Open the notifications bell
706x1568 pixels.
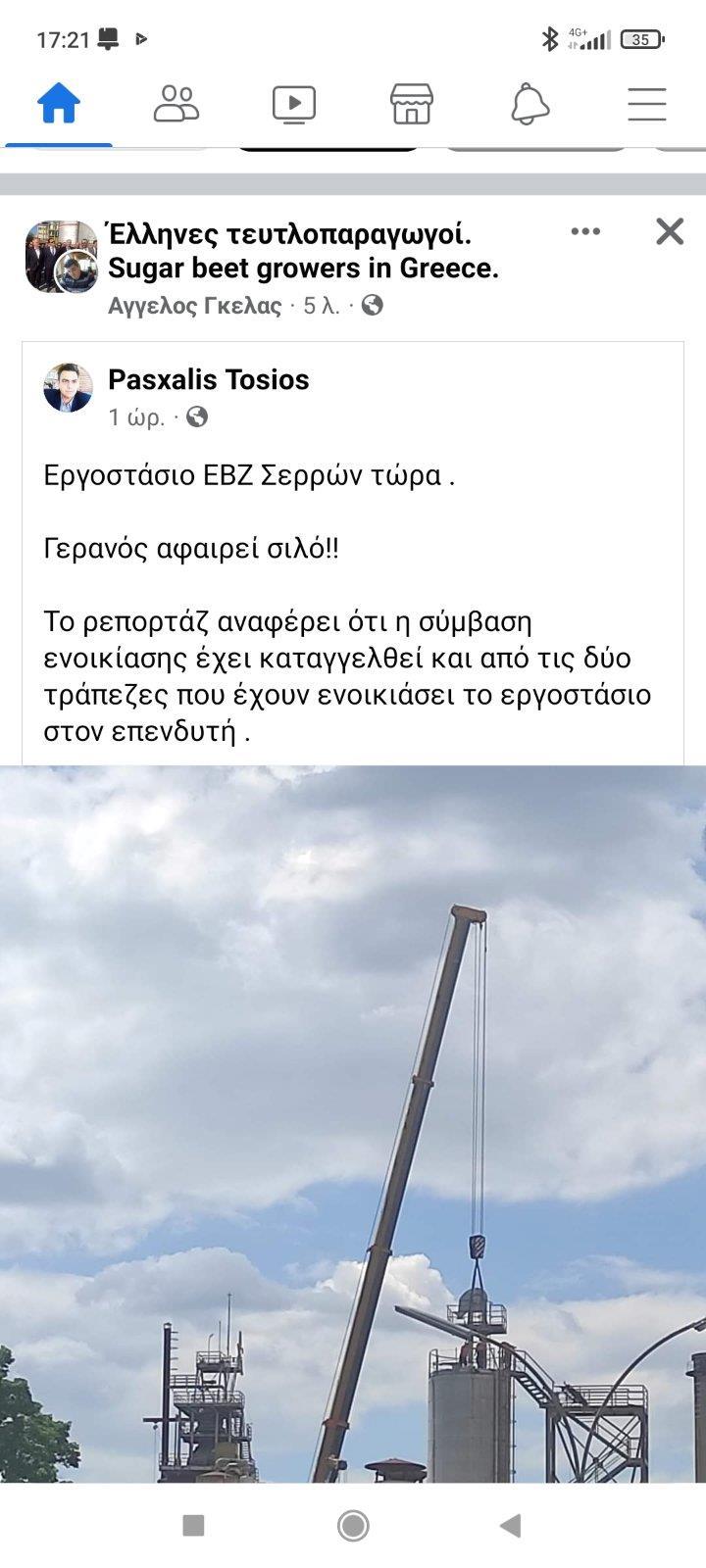coord(529,104)
